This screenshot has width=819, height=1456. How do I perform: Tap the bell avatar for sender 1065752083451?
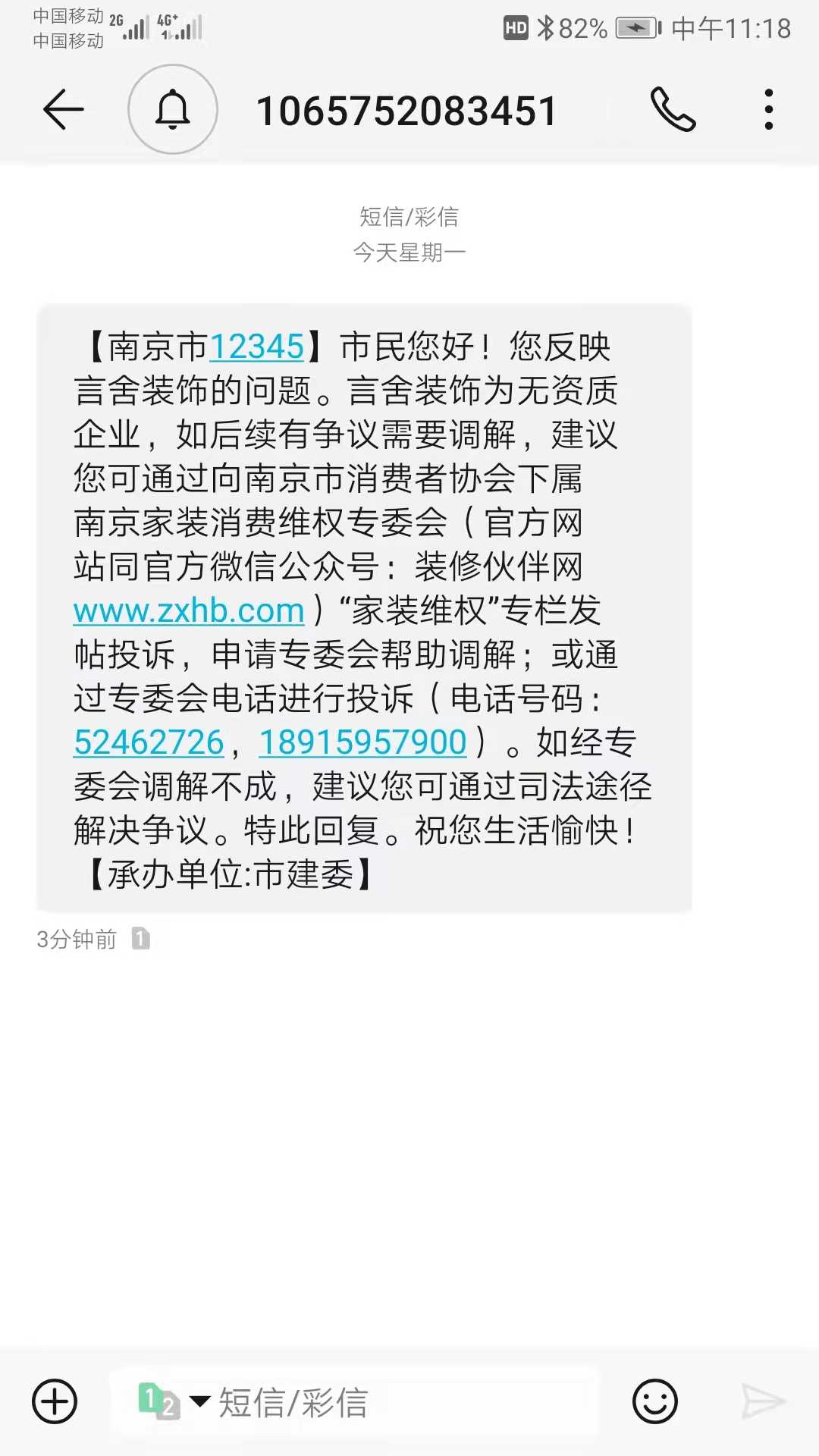pyautogui.click(x=173, y=109)
